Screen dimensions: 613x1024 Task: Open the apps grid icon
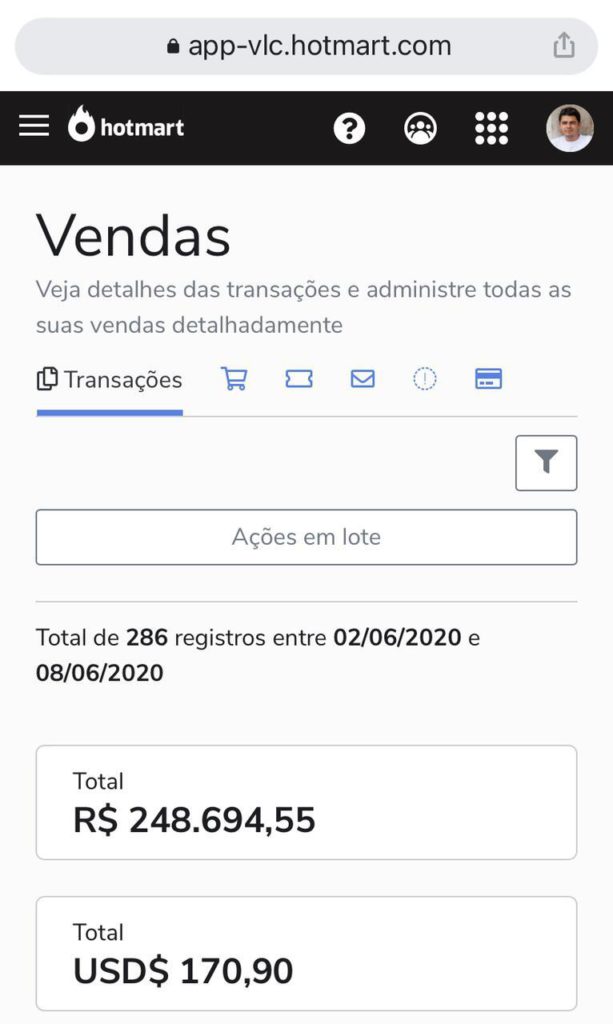point(492,128)
